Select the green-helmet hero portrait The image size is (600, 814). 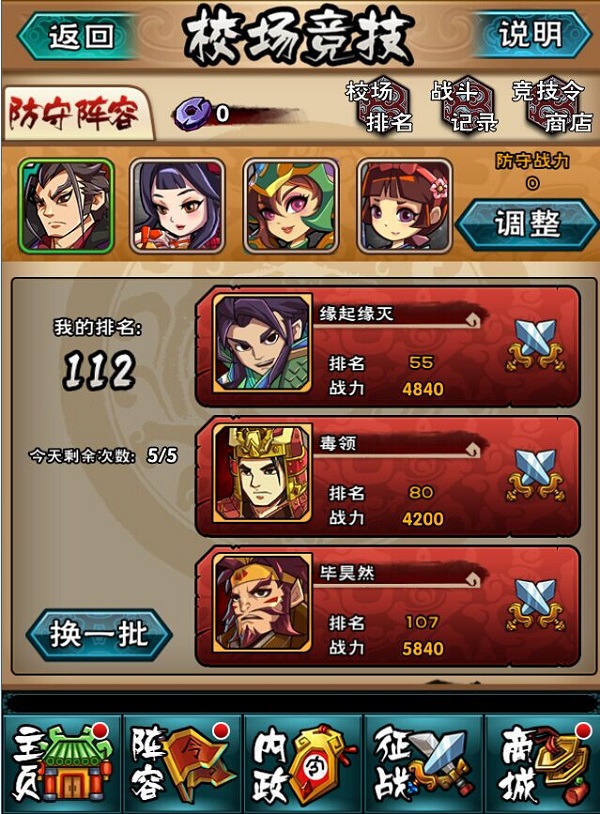pyautogui.click(x=291, y=205)
